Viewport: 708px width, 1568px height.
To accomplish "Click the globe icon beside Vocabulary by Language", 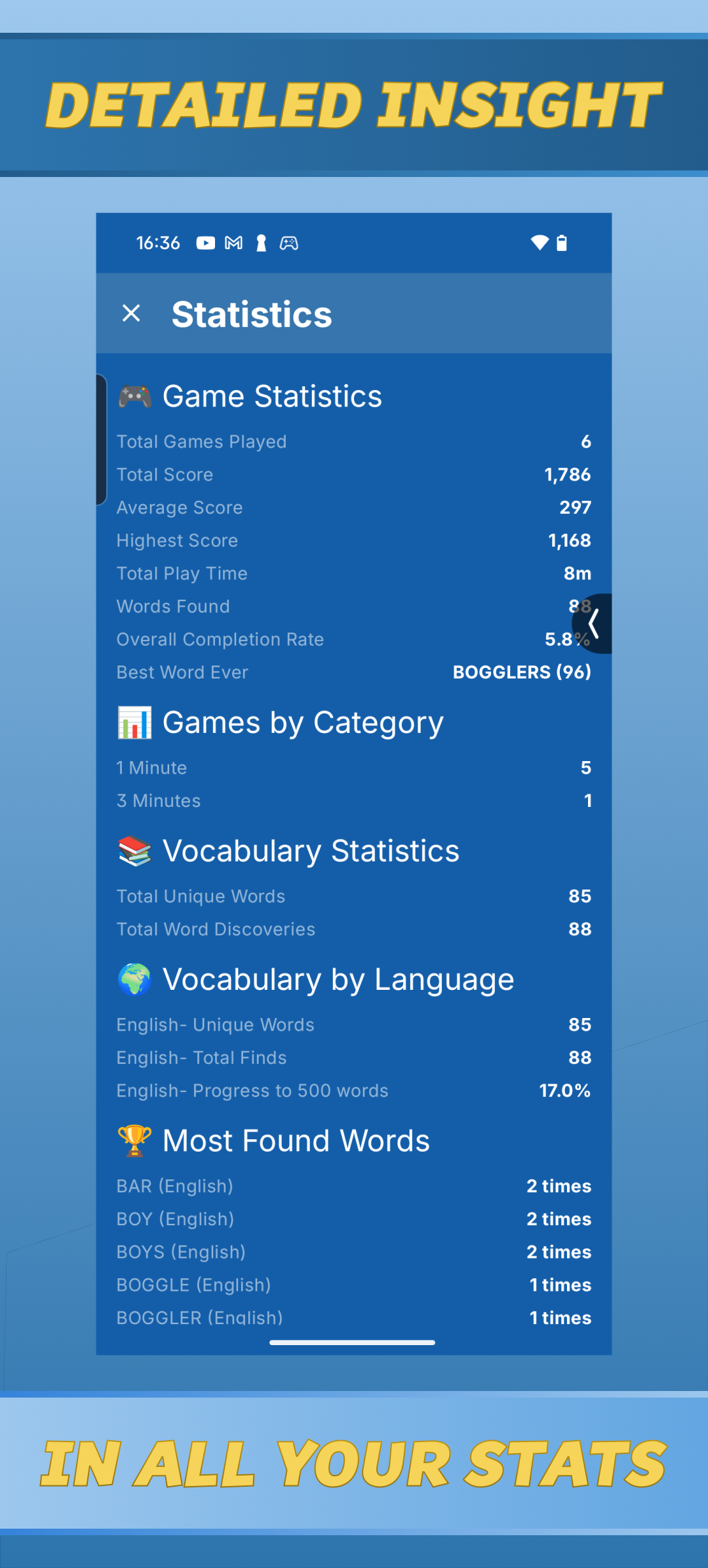I will point(134,978).
